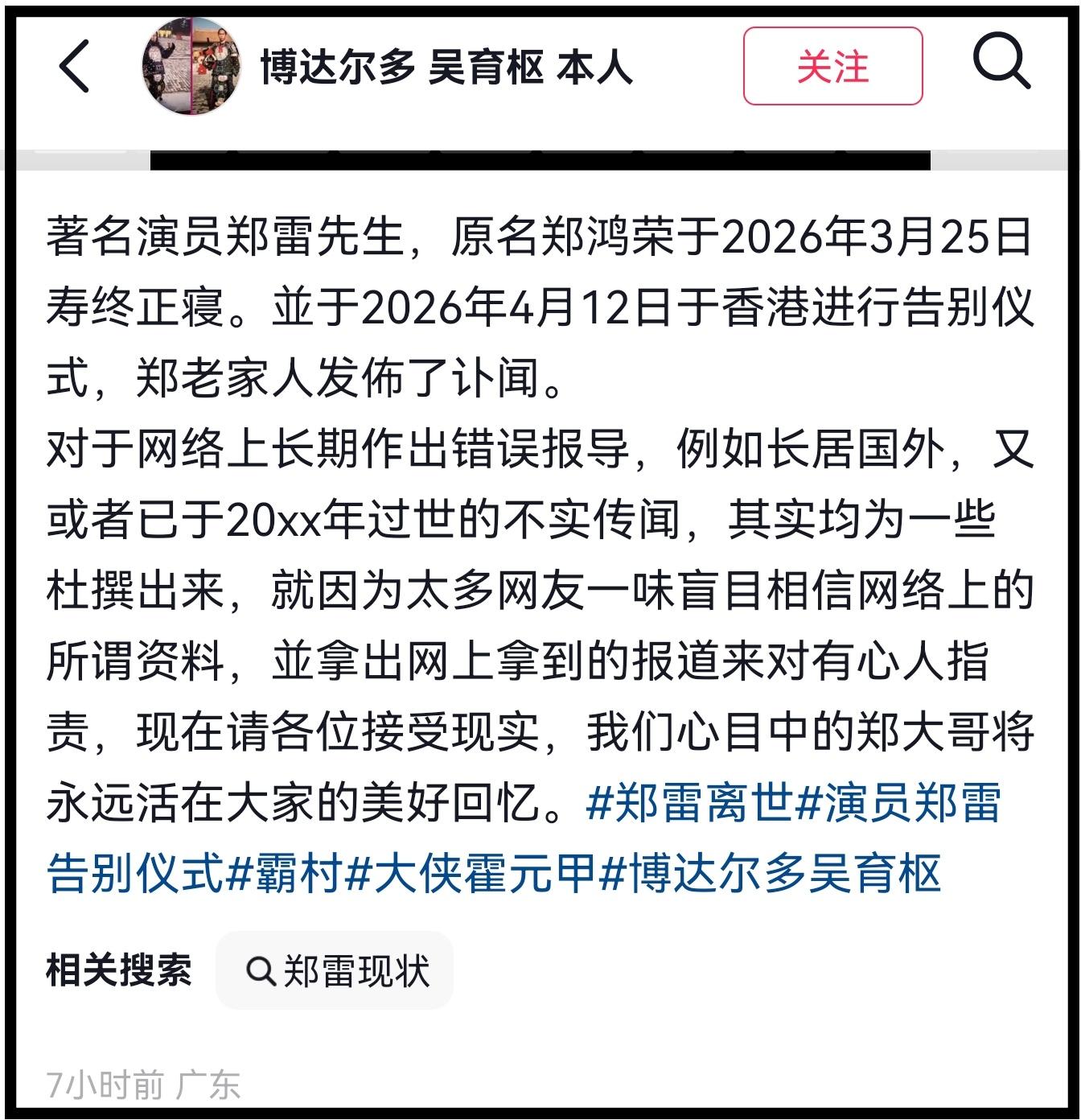The width and height of the screenshot is (1081, 1120).
Task: Open the author's profile avatar
Action: point(191,67)
